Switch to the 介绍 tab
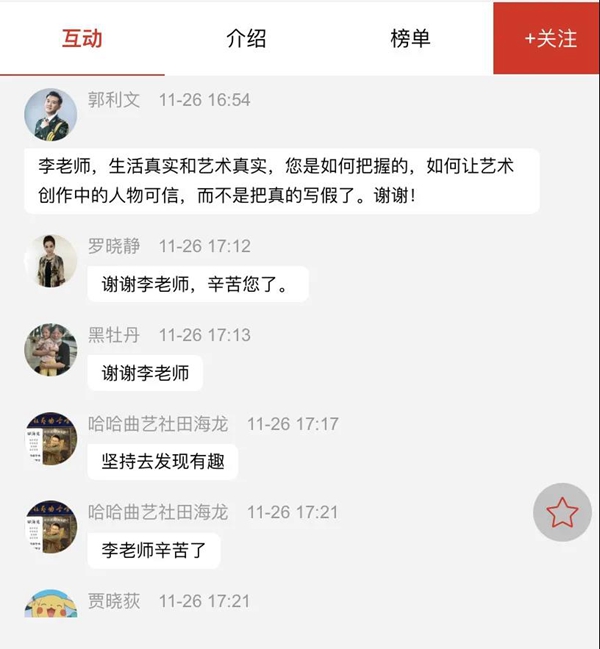Screen dimensions: 600x649 tap(246, 38)
